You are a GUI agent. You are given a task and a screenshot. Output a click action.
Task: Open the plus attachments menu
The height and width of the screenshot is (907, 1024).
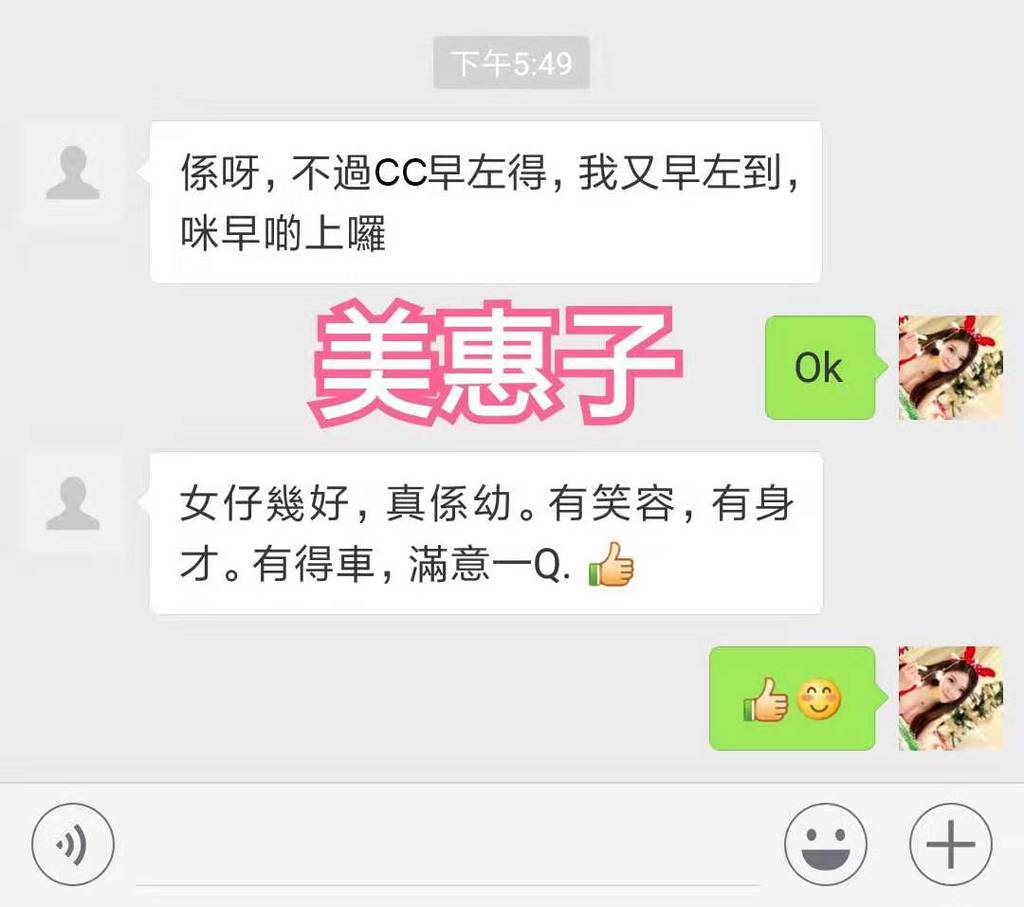click(x=950, y=845)
